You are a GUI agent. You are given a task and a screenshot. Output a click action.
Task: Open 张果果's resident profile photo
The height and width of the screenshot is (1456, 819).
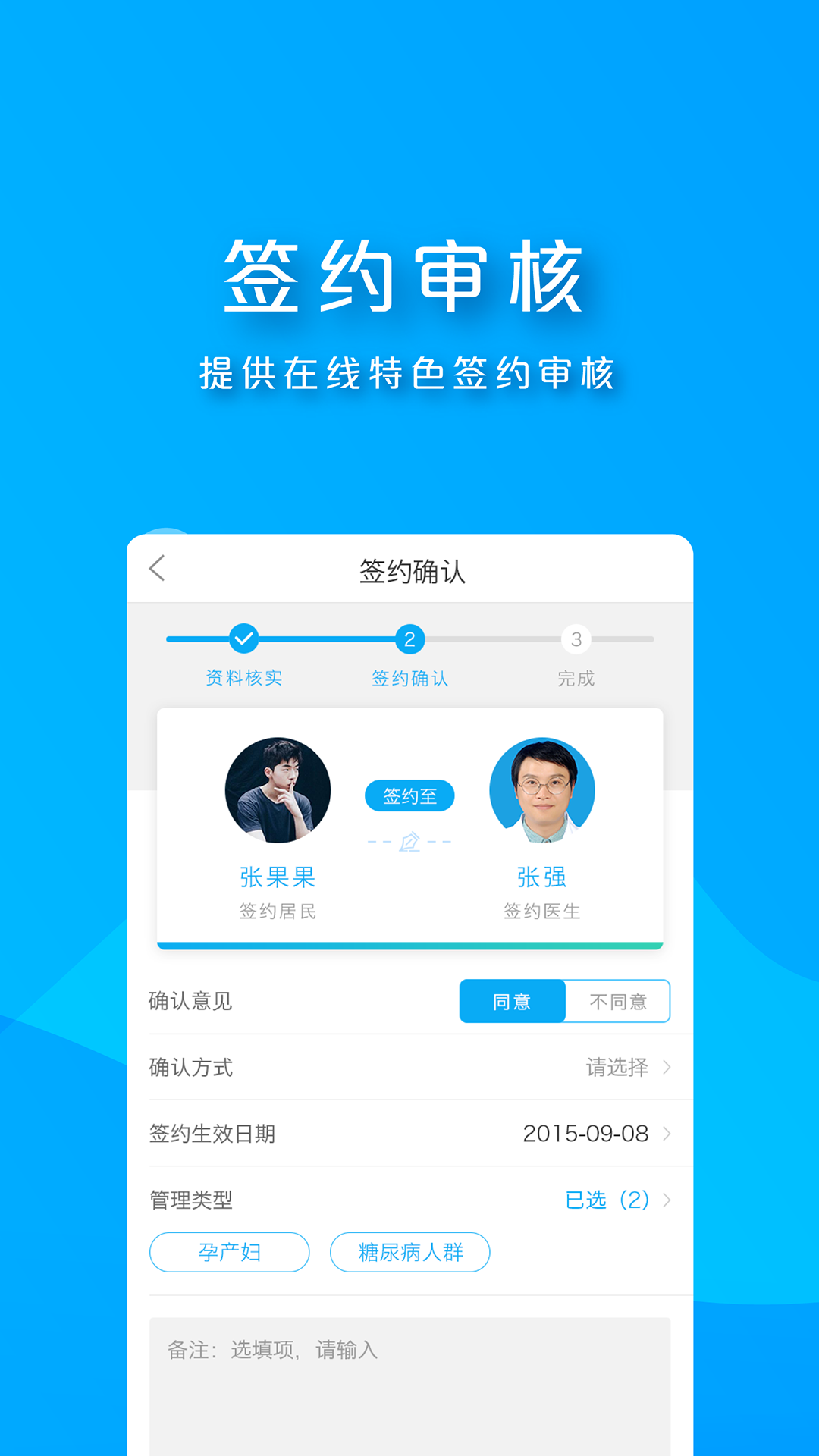[278, 789]
